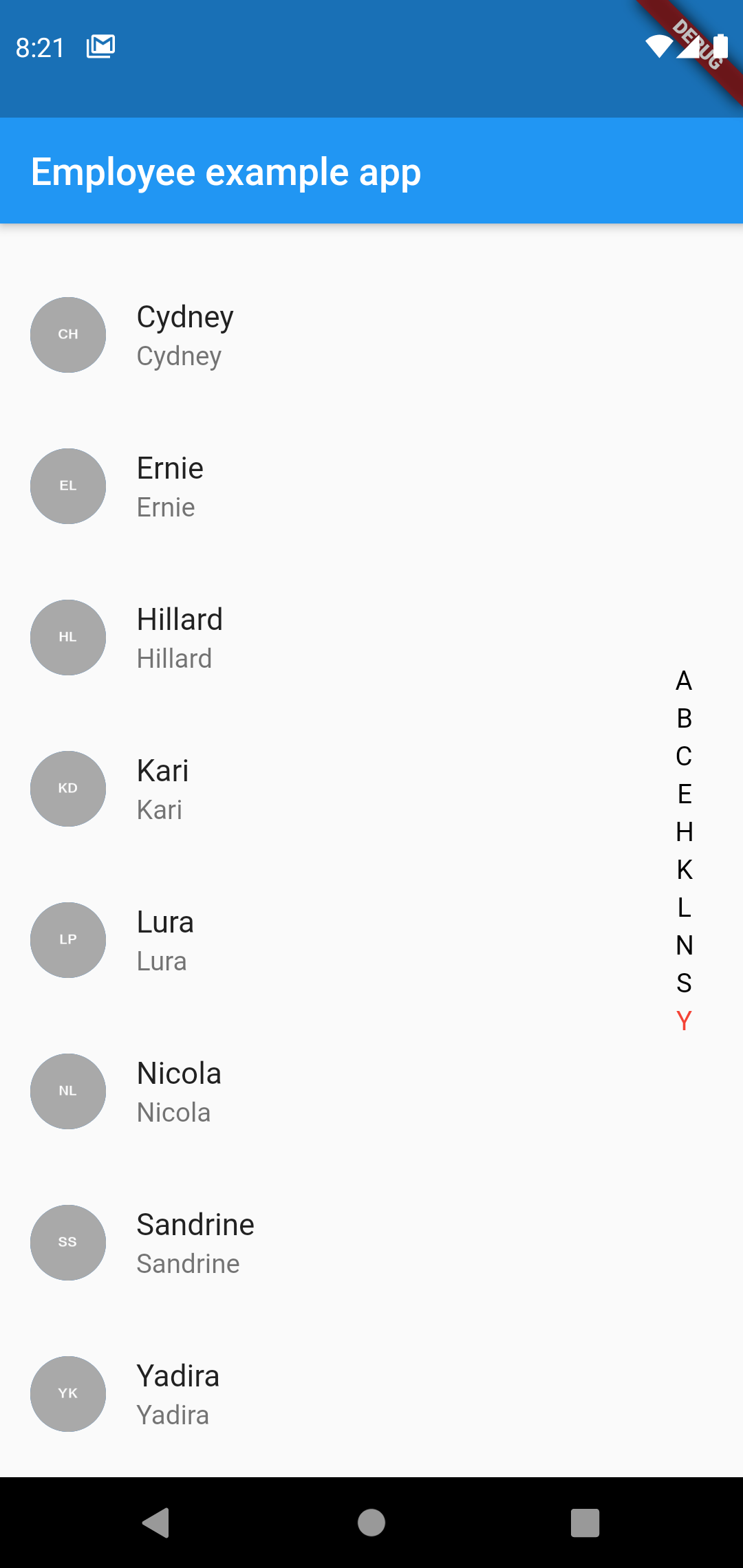Jump to letter H in the index
This screenshot has height=1568, width=743.
(684, 832)
